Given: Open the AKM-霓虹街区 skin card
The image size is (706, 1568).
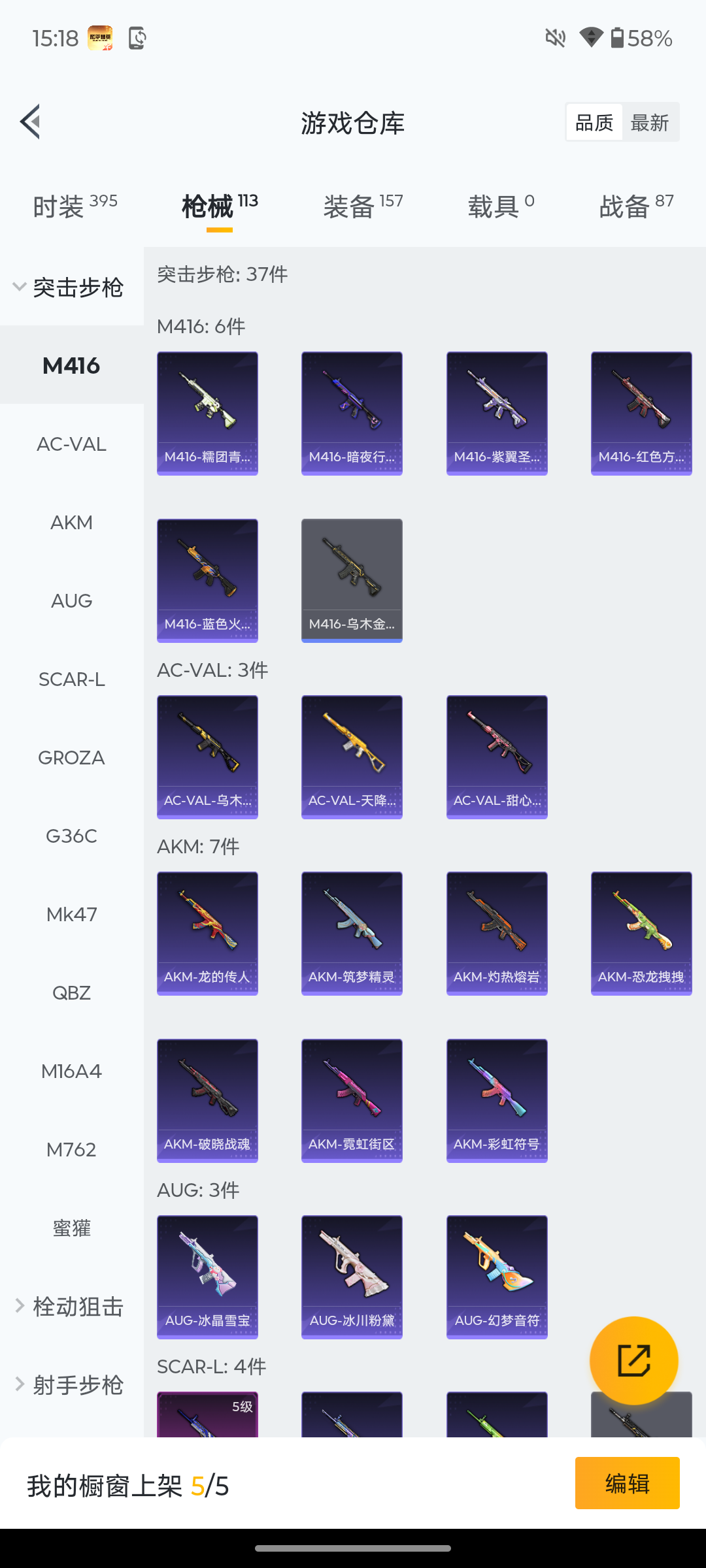Looking at the screenshot, I should (x=352, y=1100).
